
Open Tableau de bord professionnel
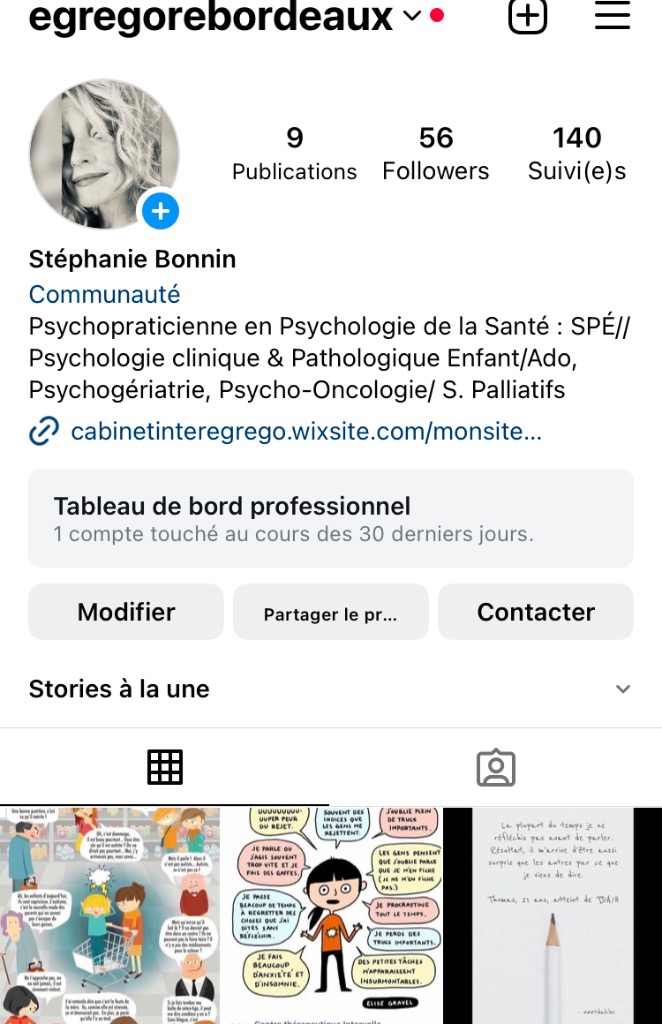coord(330,518)
